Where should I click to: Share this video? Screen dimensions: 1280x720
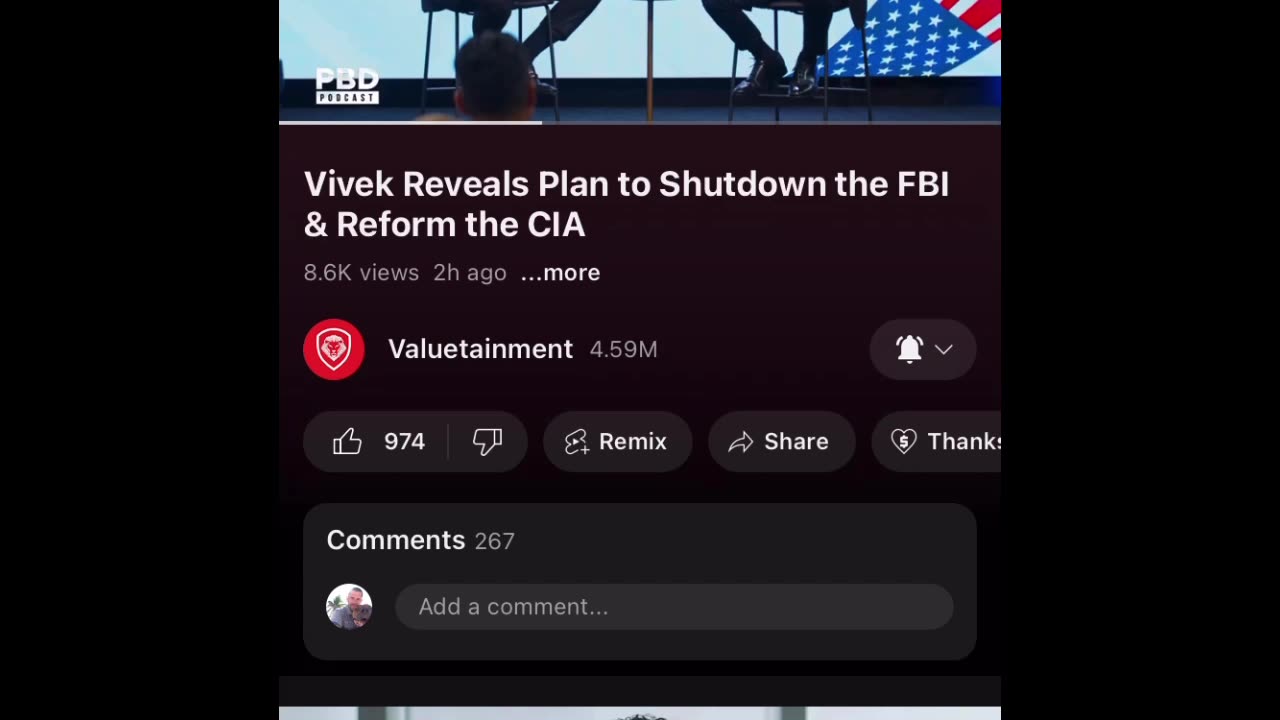(781, 441)
